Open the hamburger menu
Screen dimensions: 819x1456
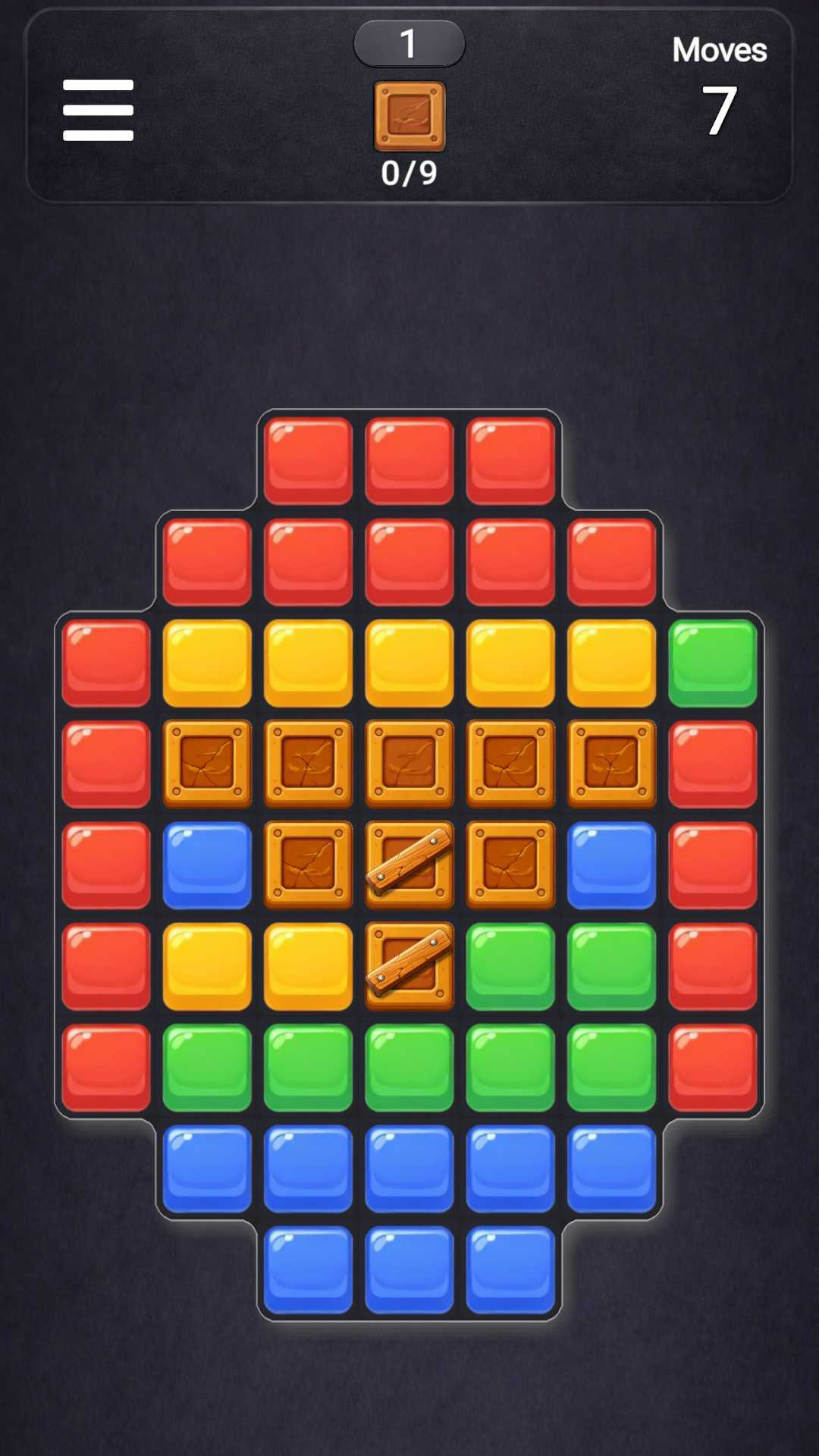98,110
